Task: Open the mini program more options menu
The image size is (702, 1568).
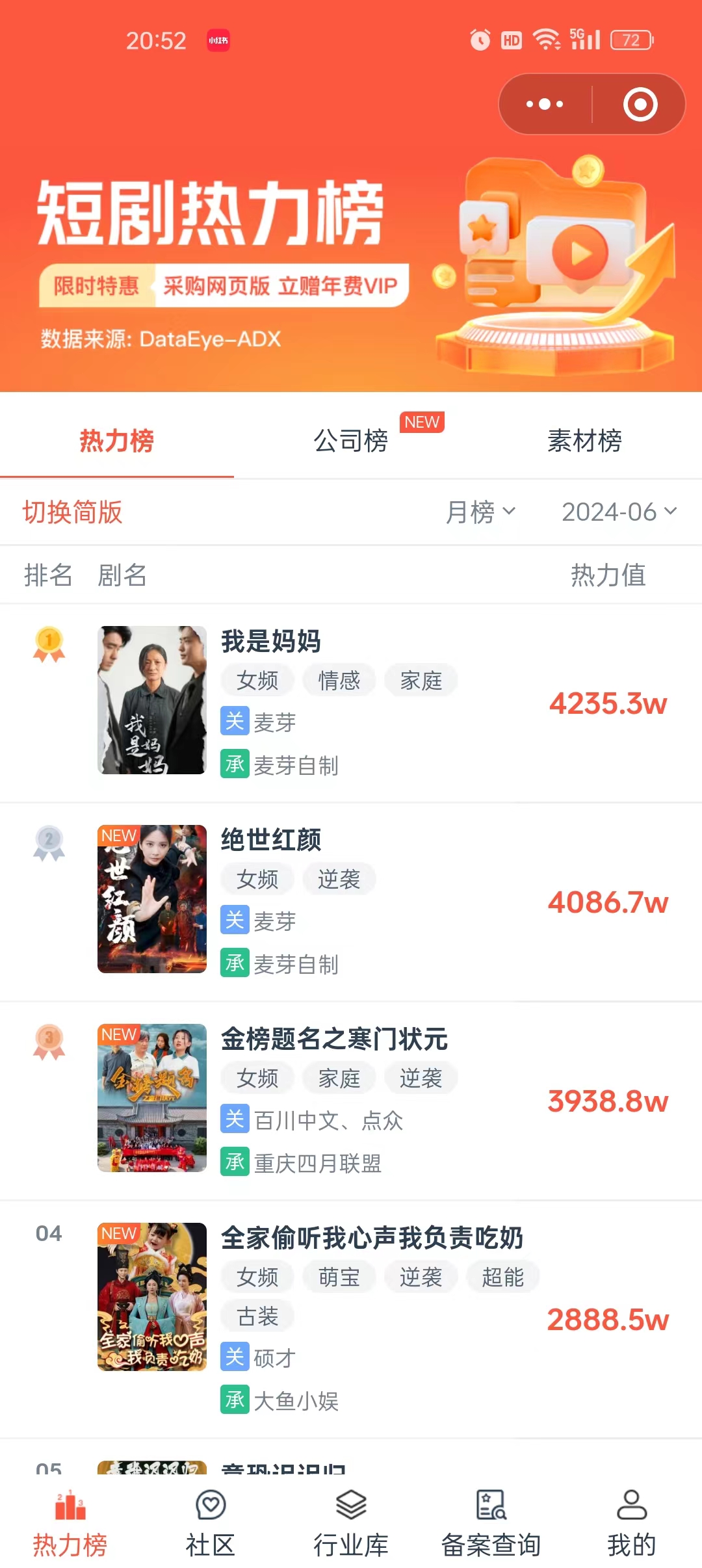Action: tap(545, 104)
